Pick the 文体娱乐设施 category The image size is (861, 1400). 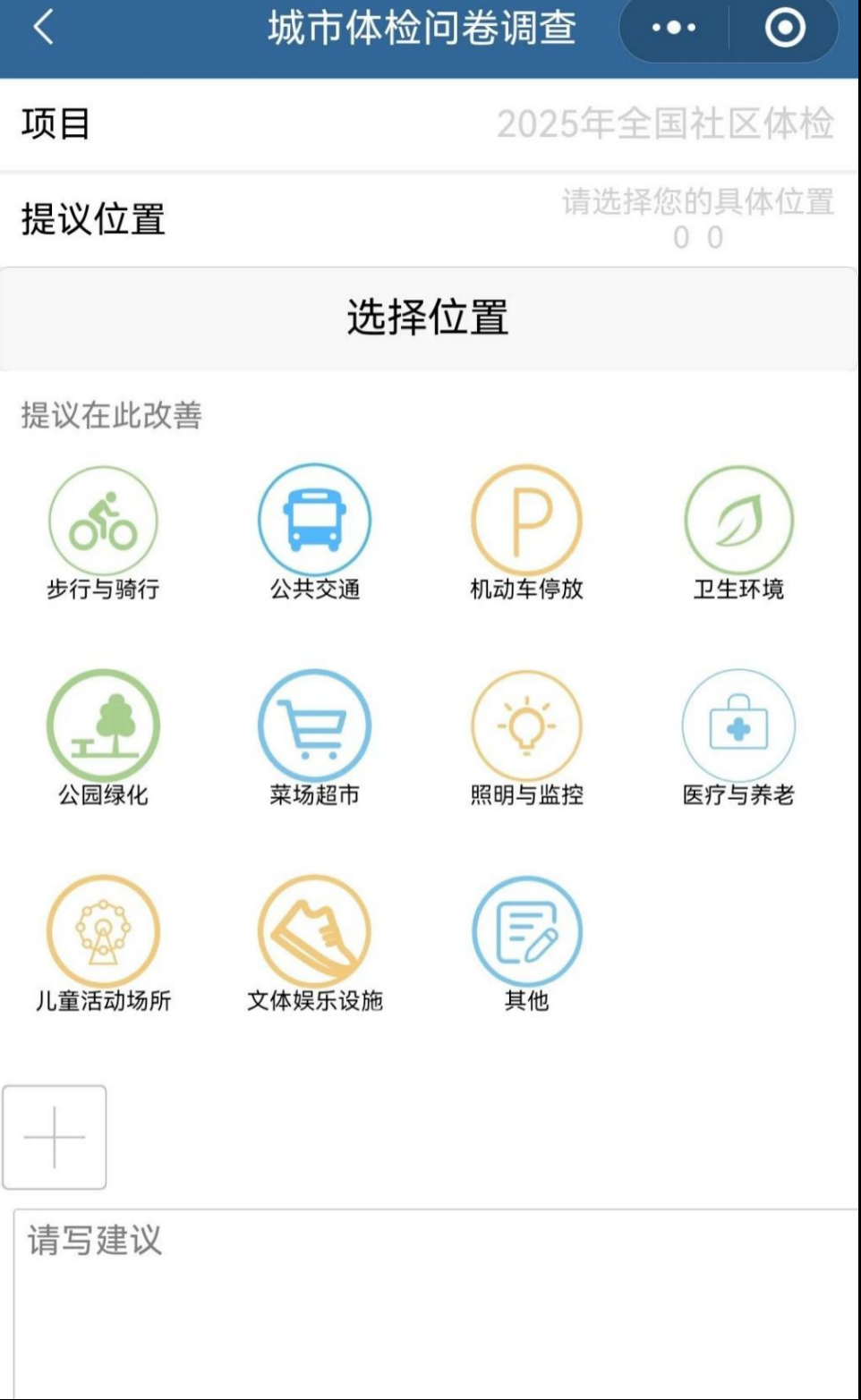pos(315,945)
